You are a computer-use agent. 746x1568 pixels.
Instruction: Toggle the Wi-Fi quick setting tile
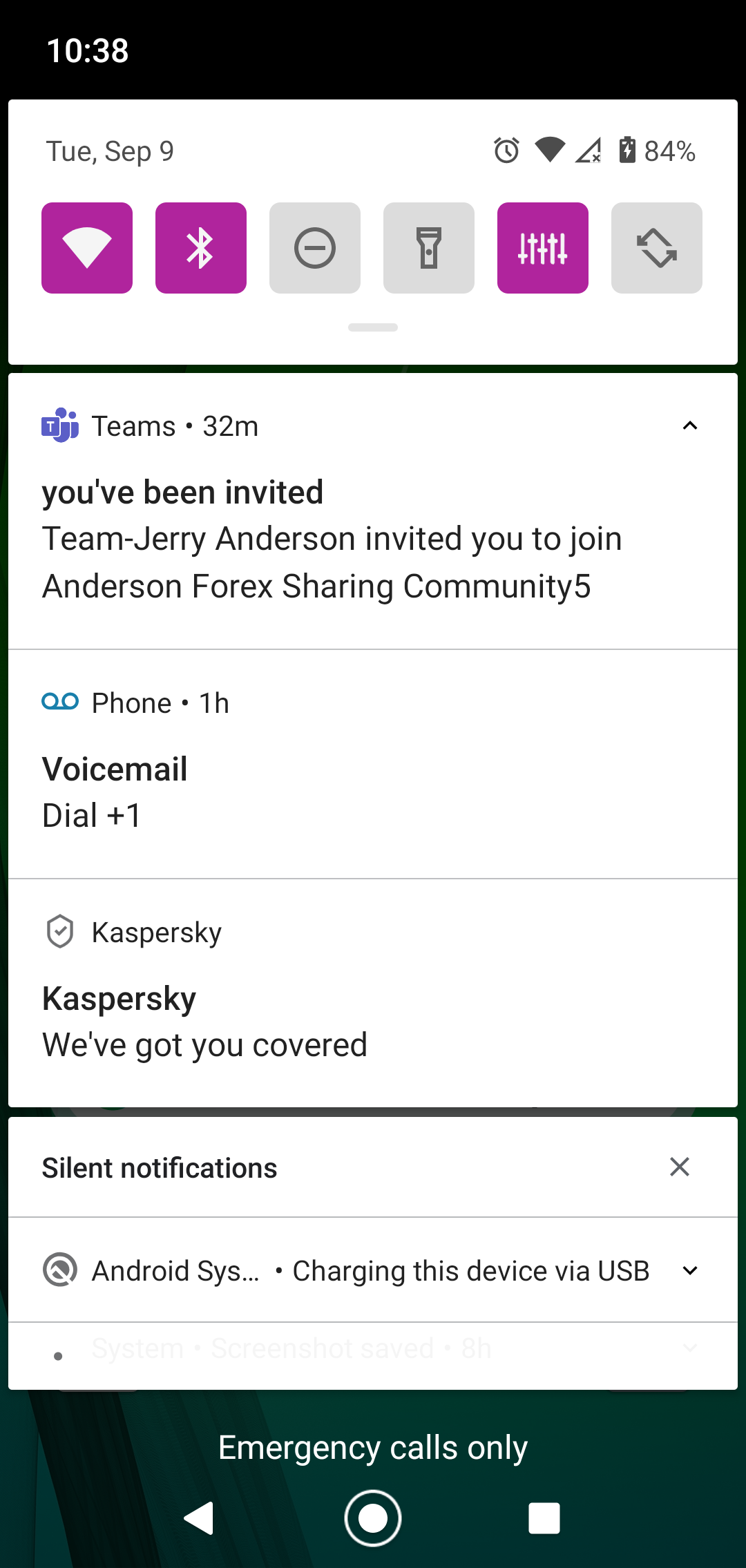tap(87, 248)
